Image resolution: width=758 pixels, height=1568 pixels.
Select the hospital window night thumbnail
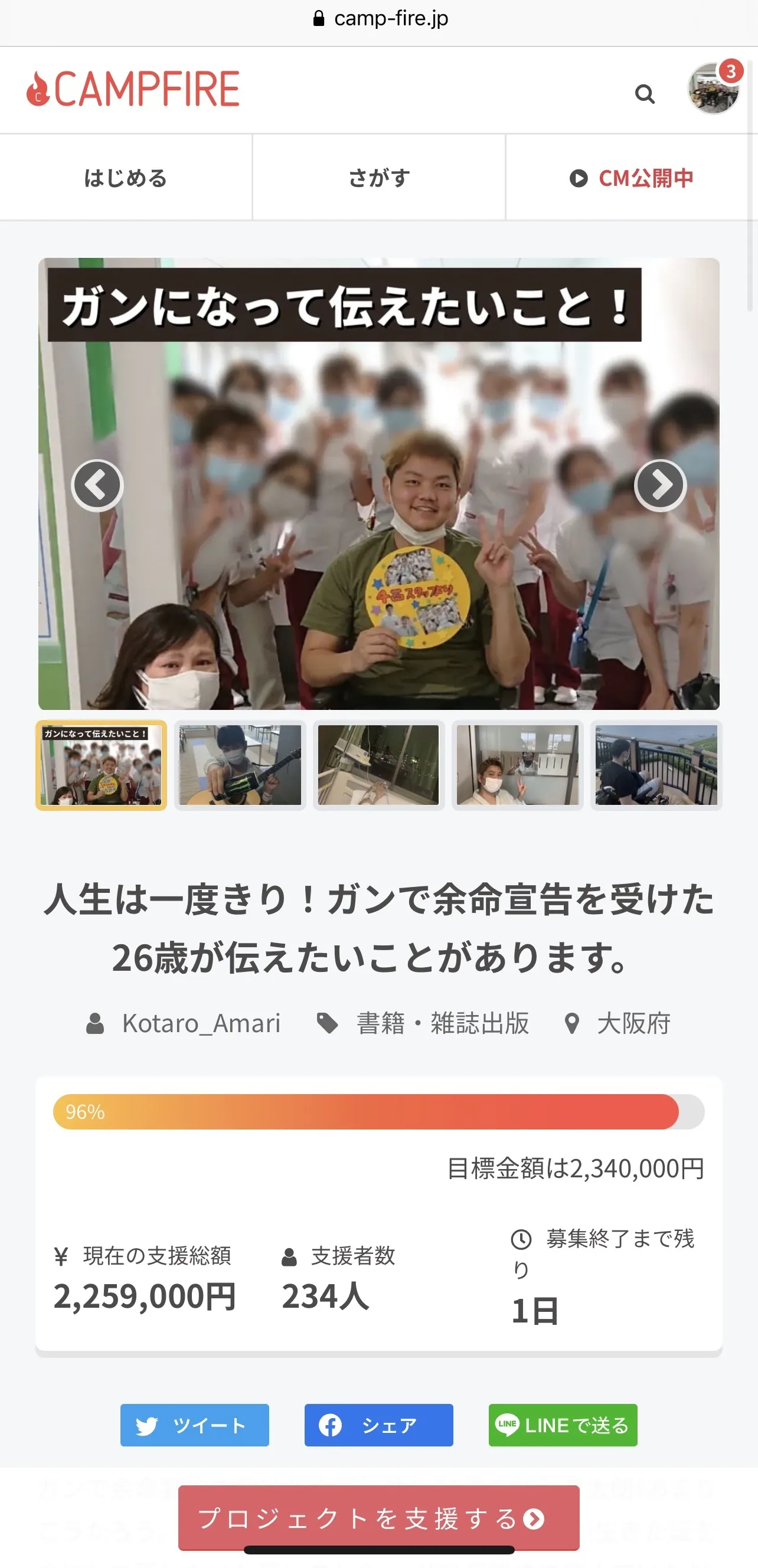pyautogui.click(x=378, y=765)
